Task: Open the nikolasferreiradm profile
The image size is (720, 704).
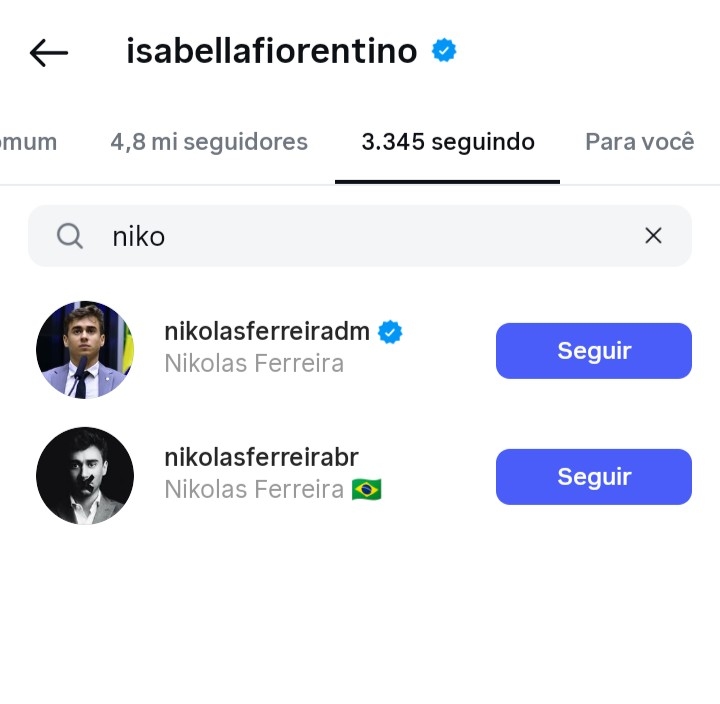Action: 266,333
